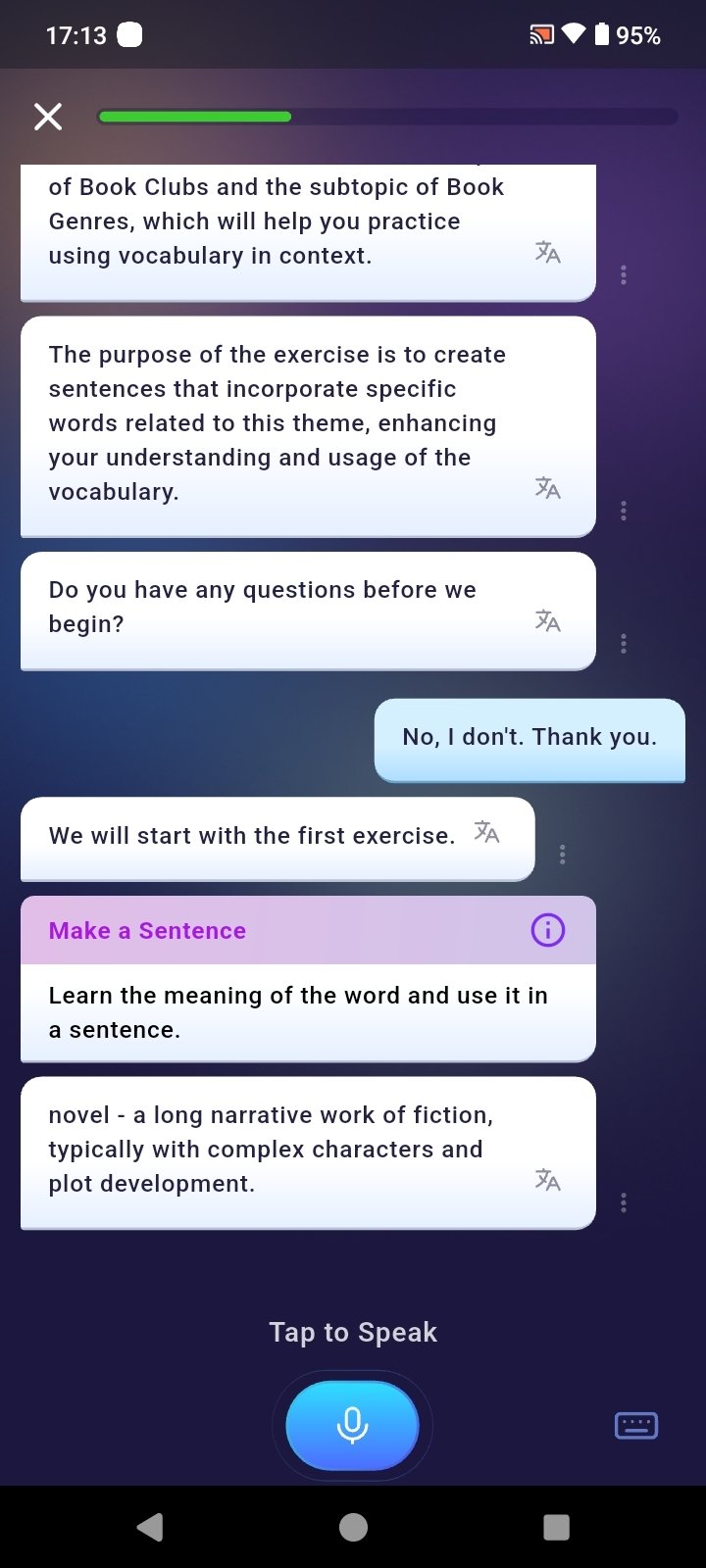Open options menu beside the novel definition
The height and width of the screenshot is (1568, 706).
click(x=624, y=1203)
